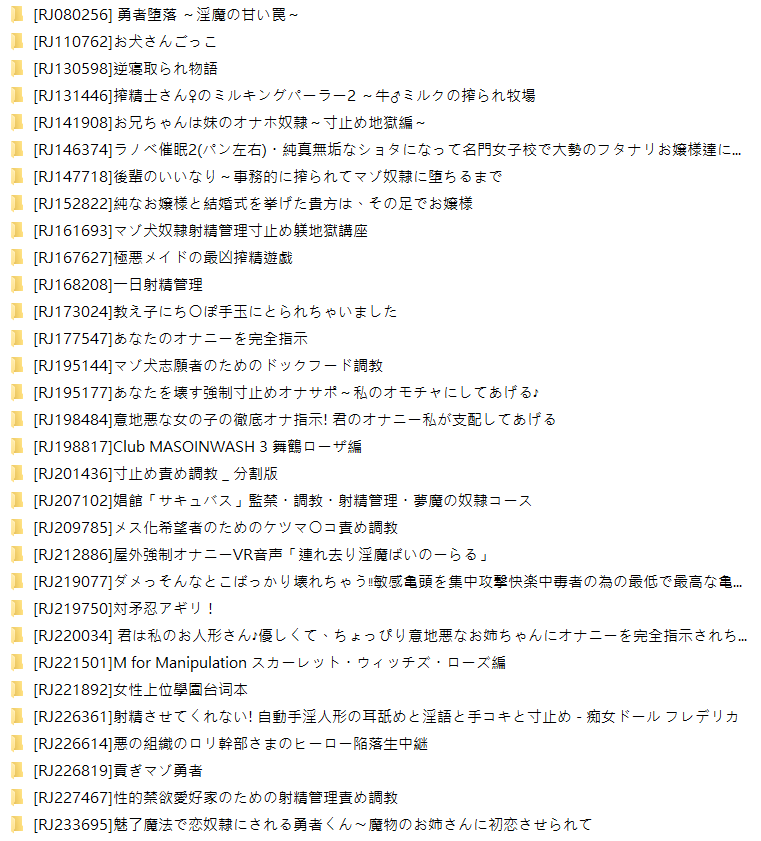The width and height of the screenshot is (761, 841).
Task: Open the Club MASOINWASH 3 folder
Action: (x=197, y=447)
